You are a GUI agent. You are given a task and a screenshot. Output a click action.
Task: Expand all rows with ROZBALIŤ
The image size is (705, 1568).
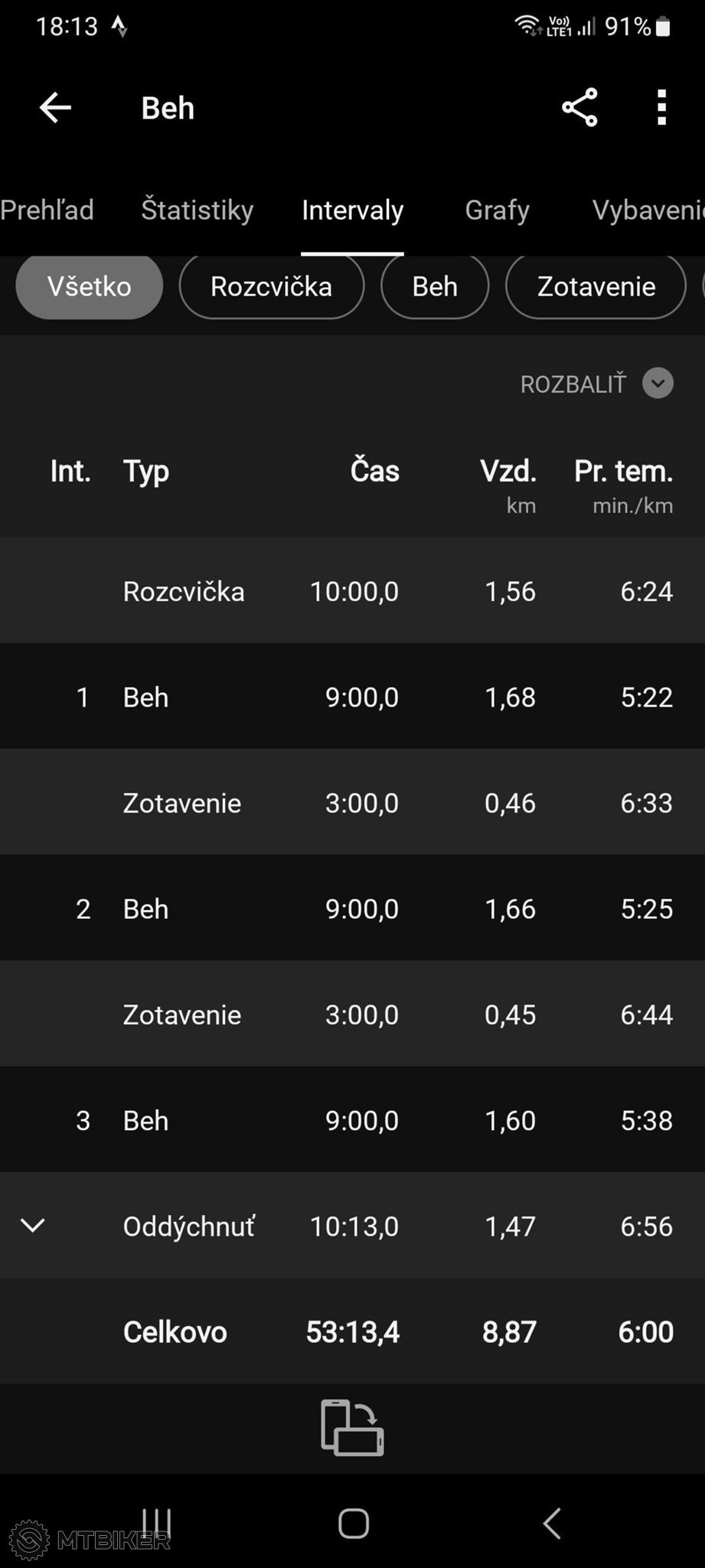click(x=597, y=384)
